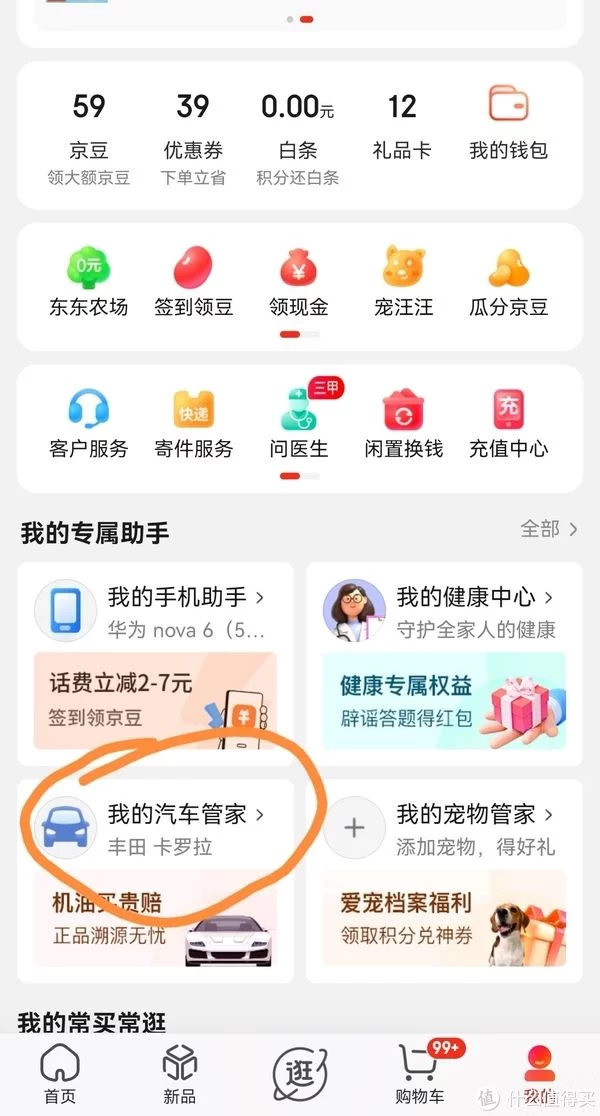The width and height of the screenshot is (600, 1116).
Task: View 全部 assistants list
Action: (x=548, y=529)
